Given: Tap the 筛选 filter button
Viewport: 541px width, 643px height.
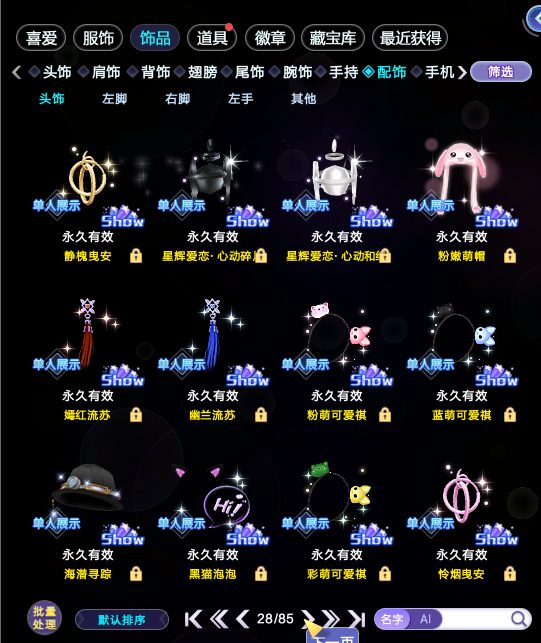Looking at the screenshot, I should (x=501, y=72).
